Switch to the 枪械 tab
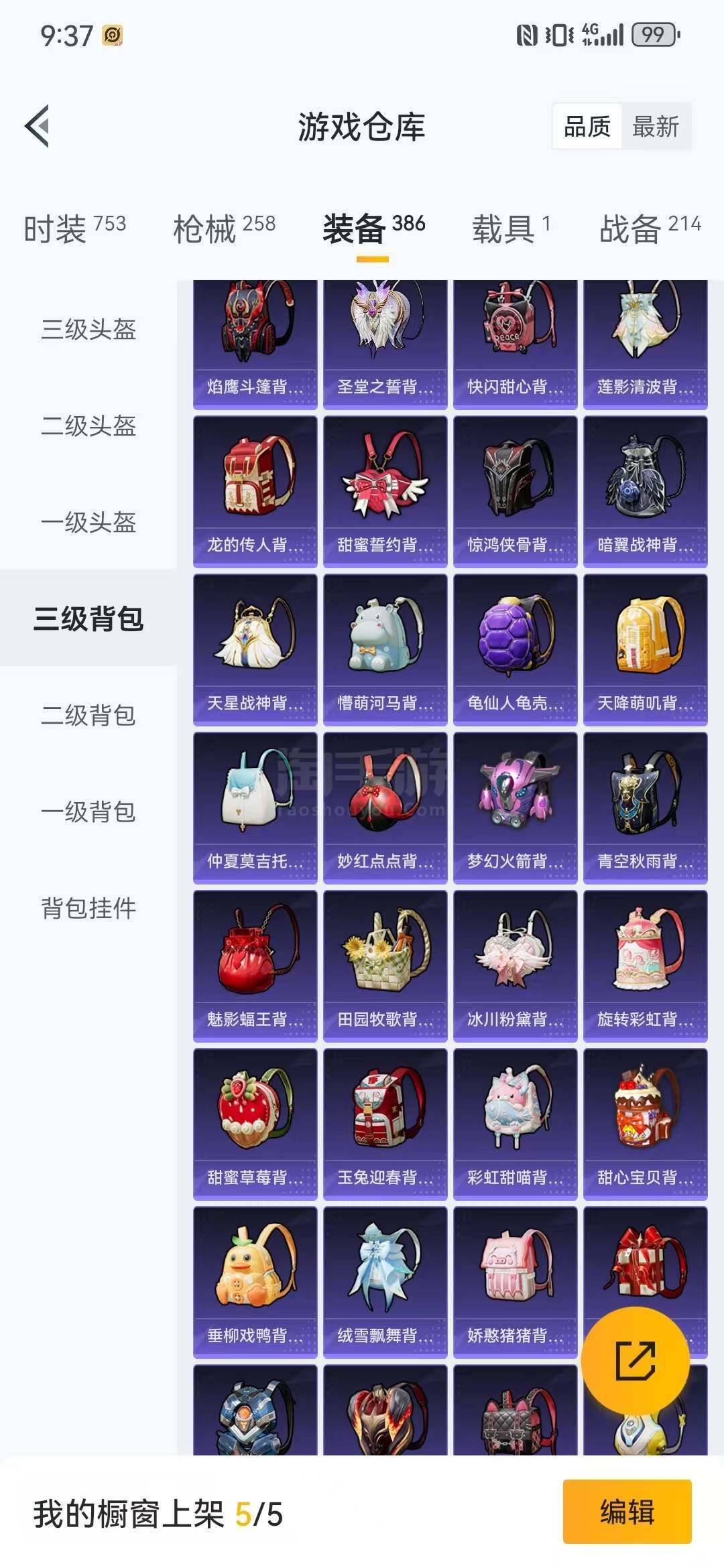The image size is (724, 1568). (224, 229)
